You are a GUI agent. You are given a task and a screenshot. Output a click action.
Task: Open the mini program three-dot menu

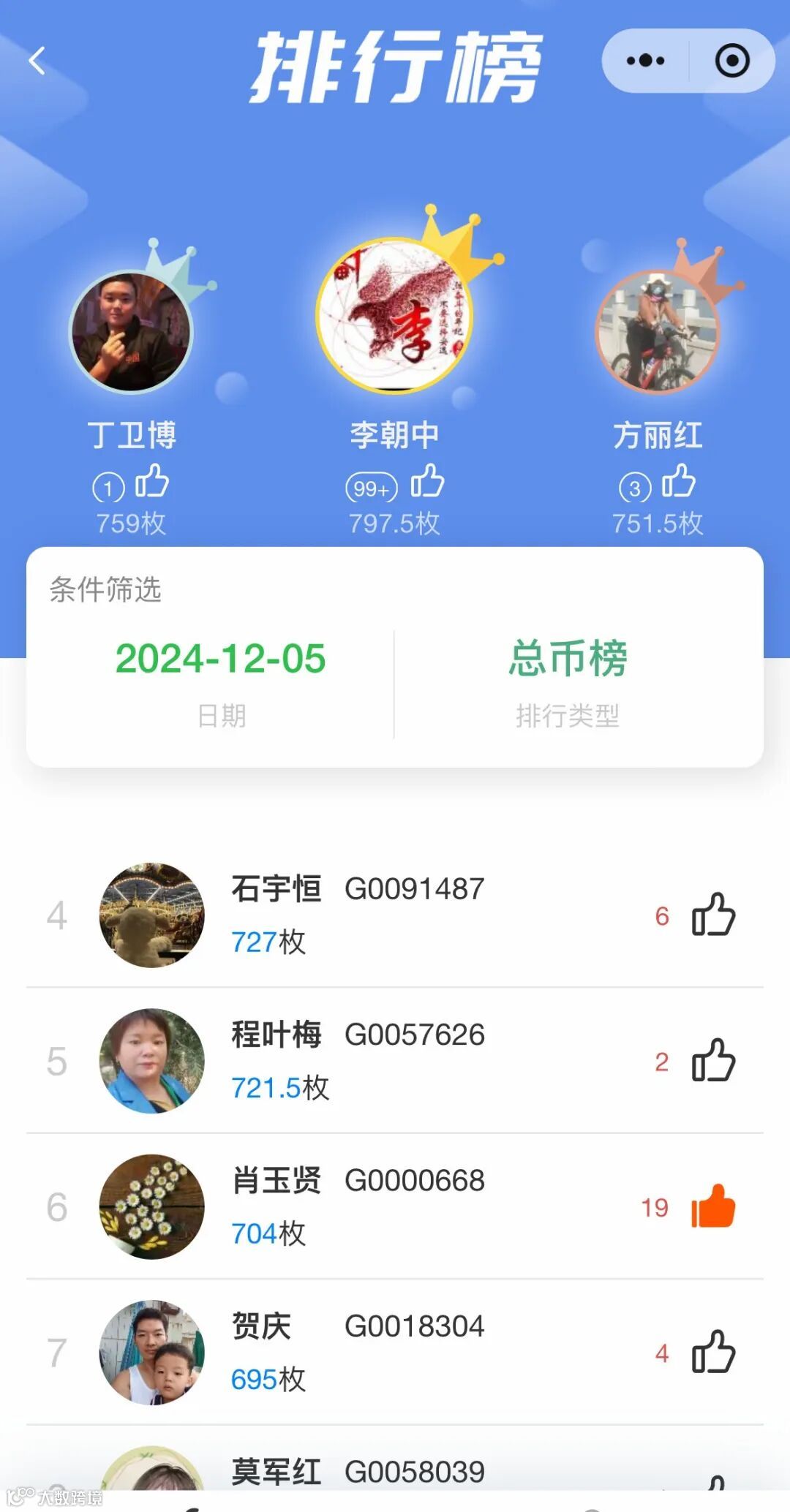(x=645, y=61)
